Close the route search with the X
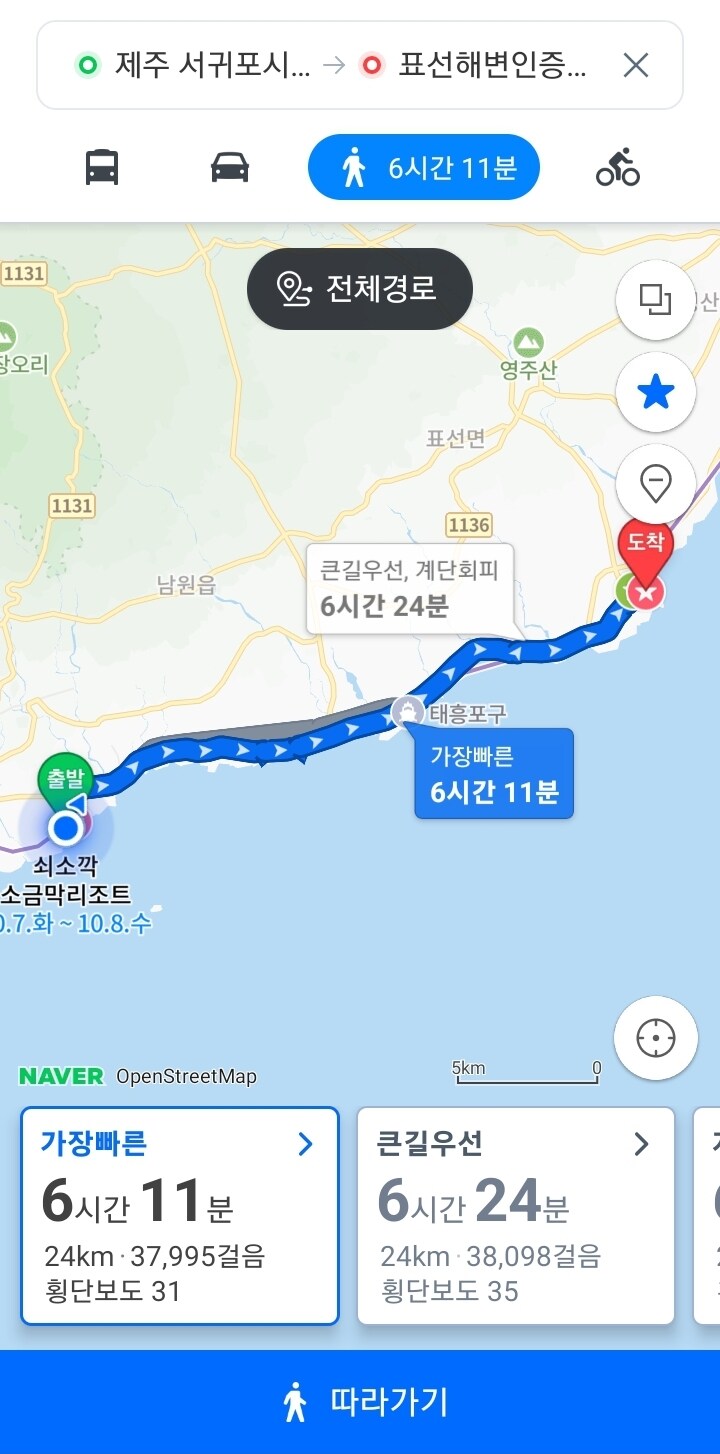Viewport: 720px width, 1454px height. pyautogui.click(x=636, y=66)
